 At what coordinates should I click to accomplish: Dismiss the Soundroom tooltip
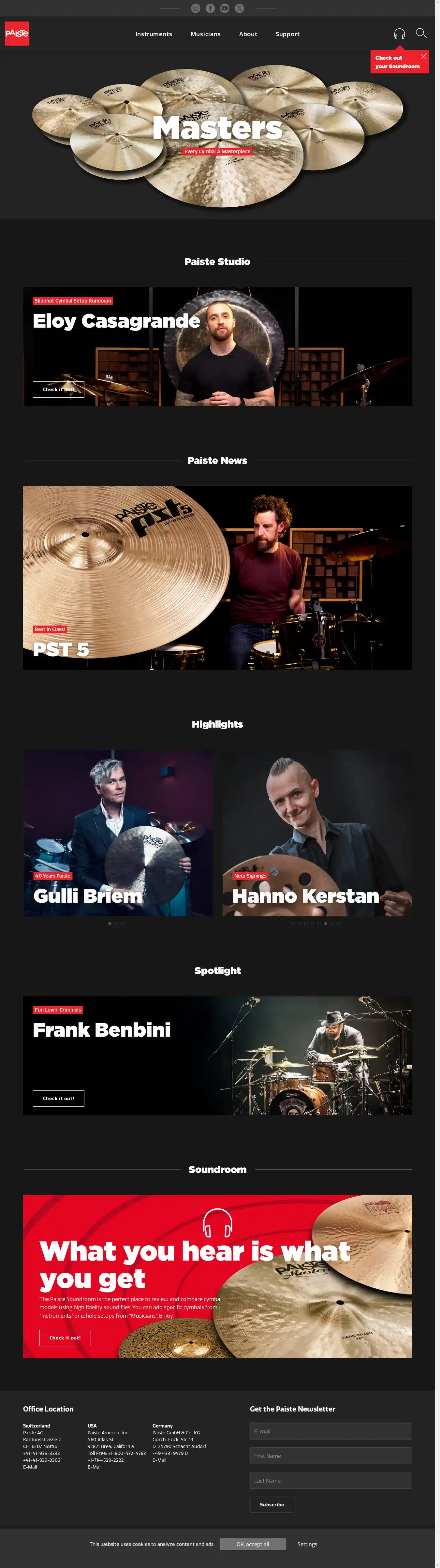point(424,57)
